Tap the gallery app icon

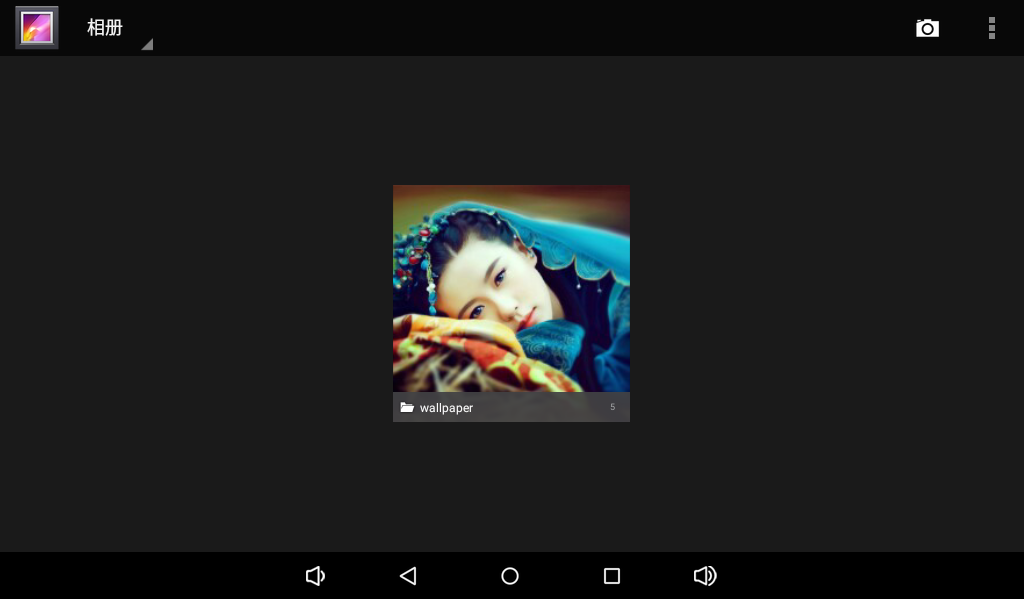coord(37,28)
